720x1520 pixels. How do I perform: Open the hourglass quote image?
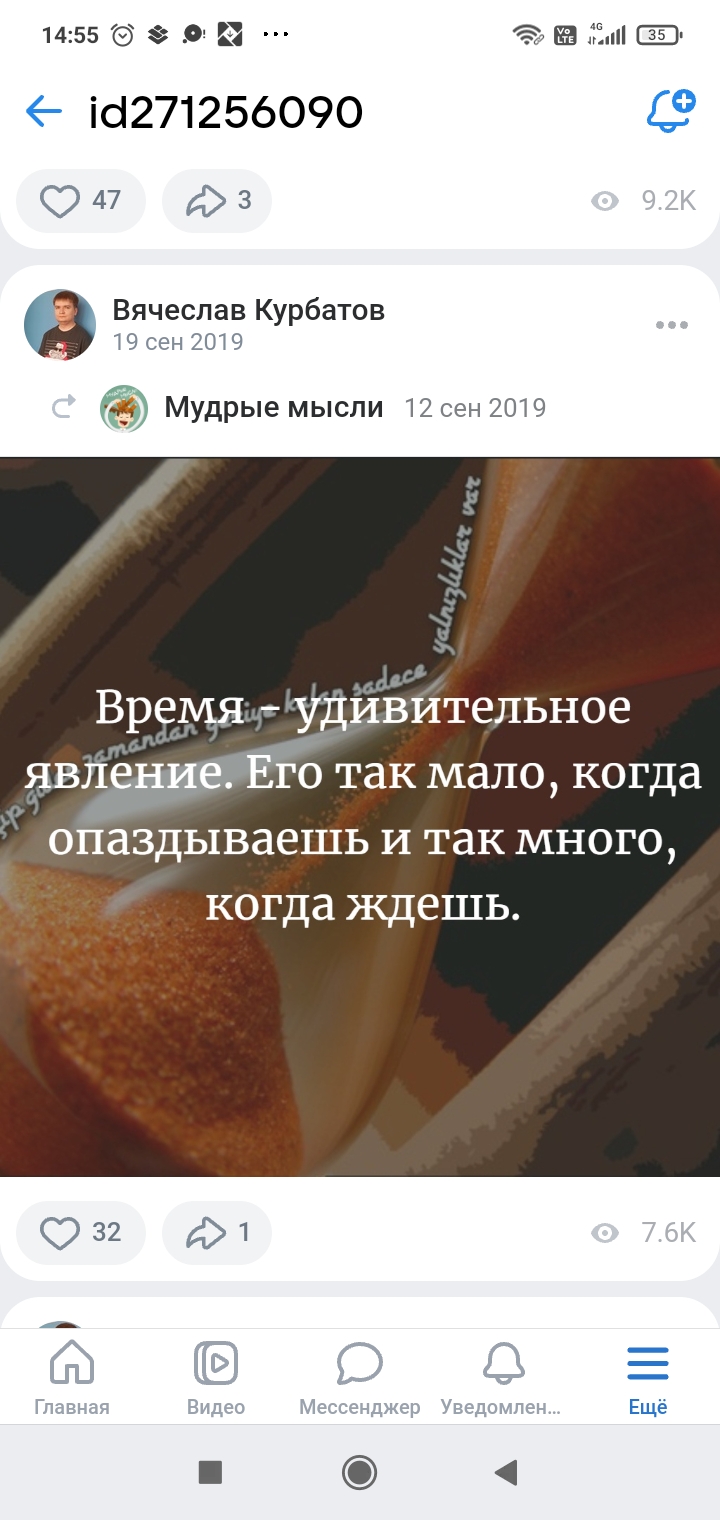pos(360,815)
